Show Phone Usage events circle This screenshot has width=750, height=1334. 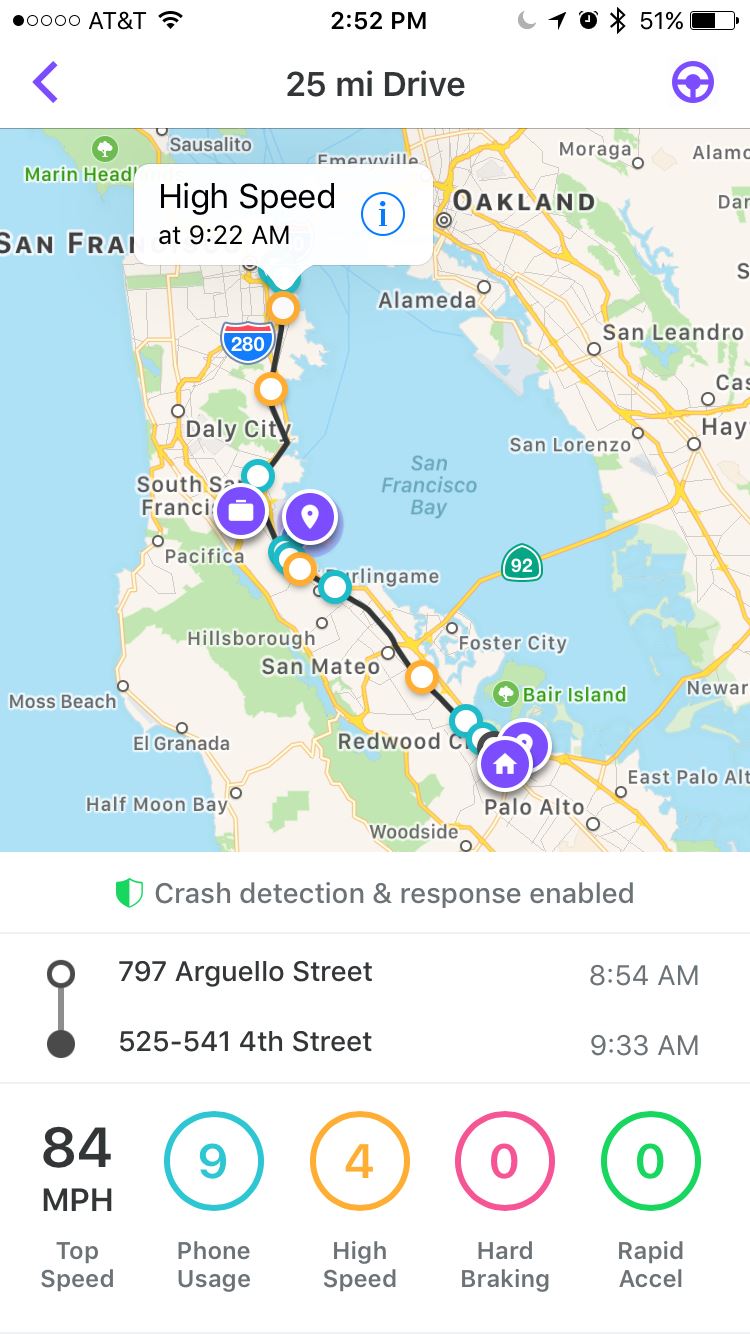(213, 1161)
